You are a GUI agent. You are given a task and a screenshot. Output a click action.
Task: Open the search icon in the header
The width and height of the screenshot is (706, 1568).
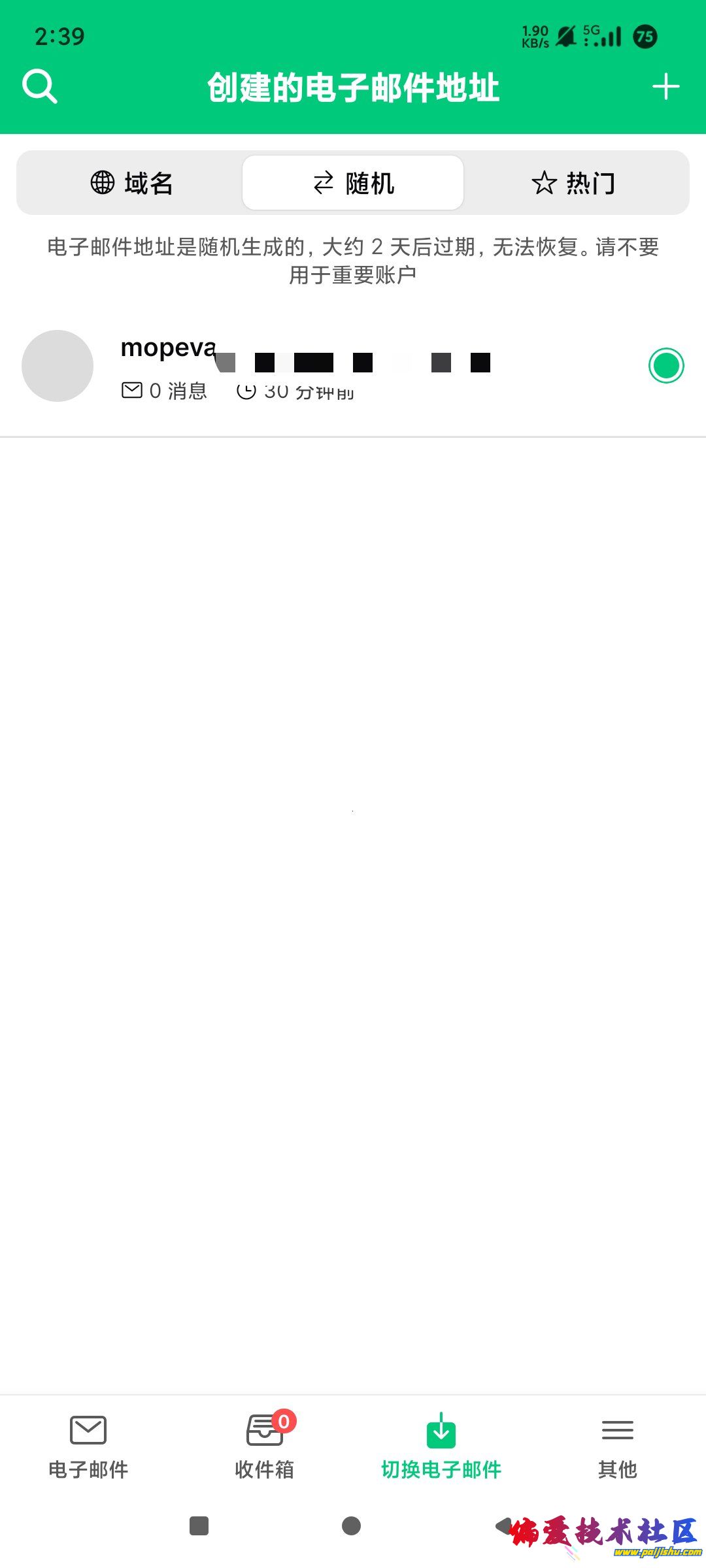click(39, 87)
